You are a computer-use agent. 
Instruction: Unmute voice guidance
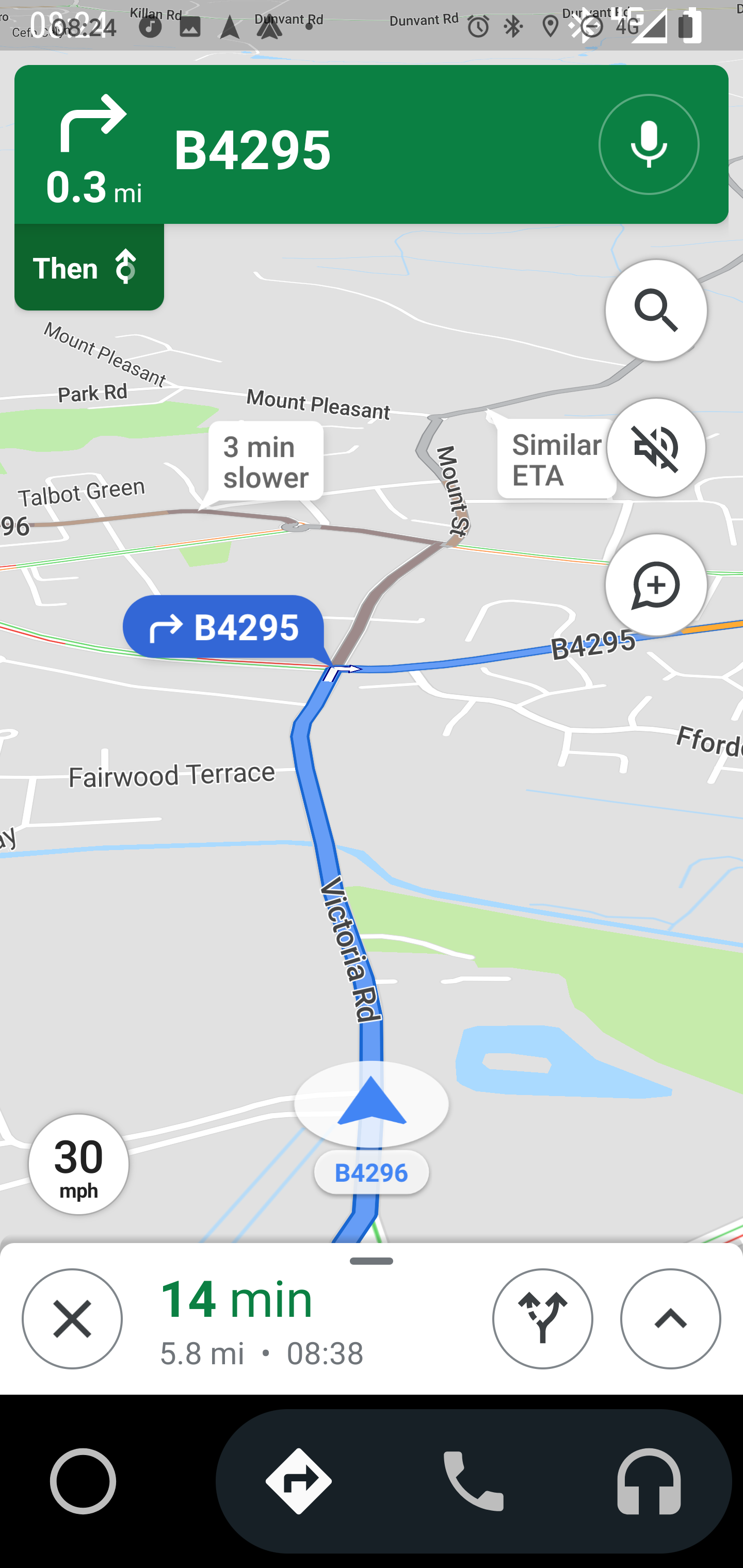pyautogui.click(x=656, y=447)
